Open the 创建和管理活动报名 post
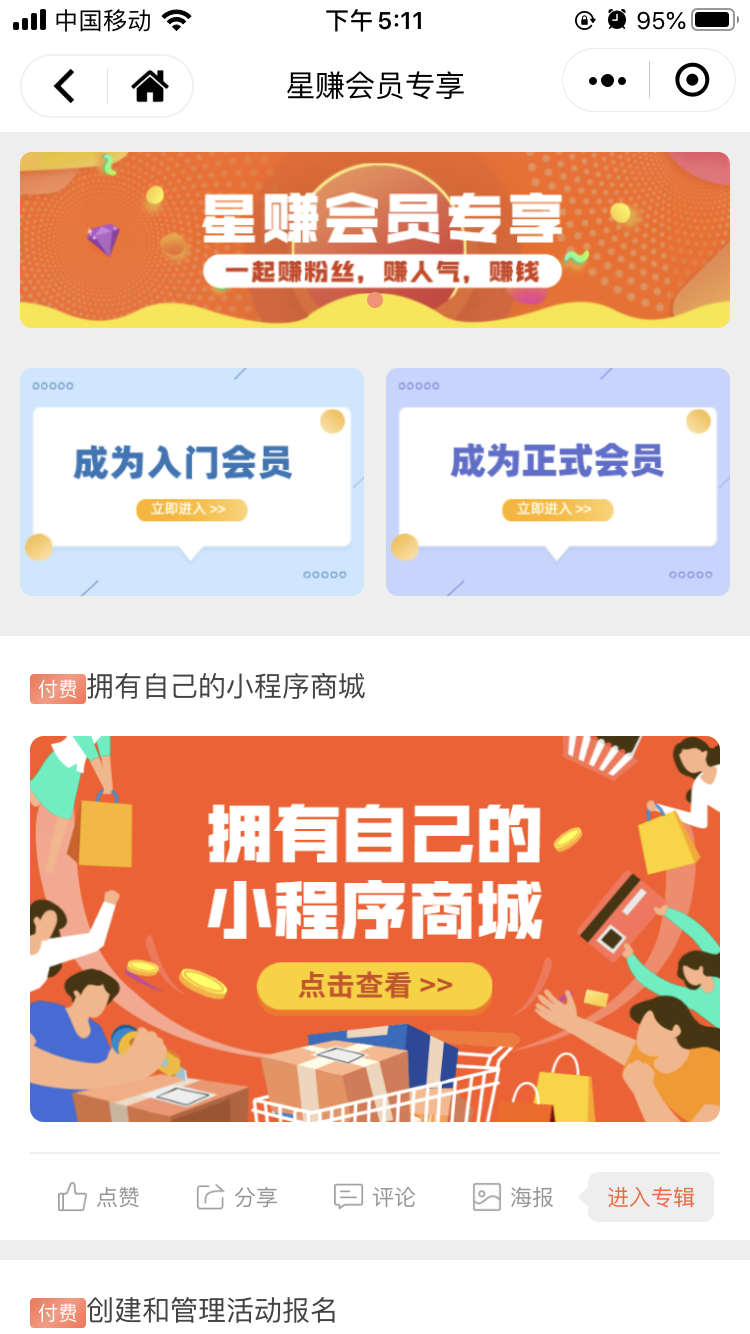750x1334 pixels. 212,1310
